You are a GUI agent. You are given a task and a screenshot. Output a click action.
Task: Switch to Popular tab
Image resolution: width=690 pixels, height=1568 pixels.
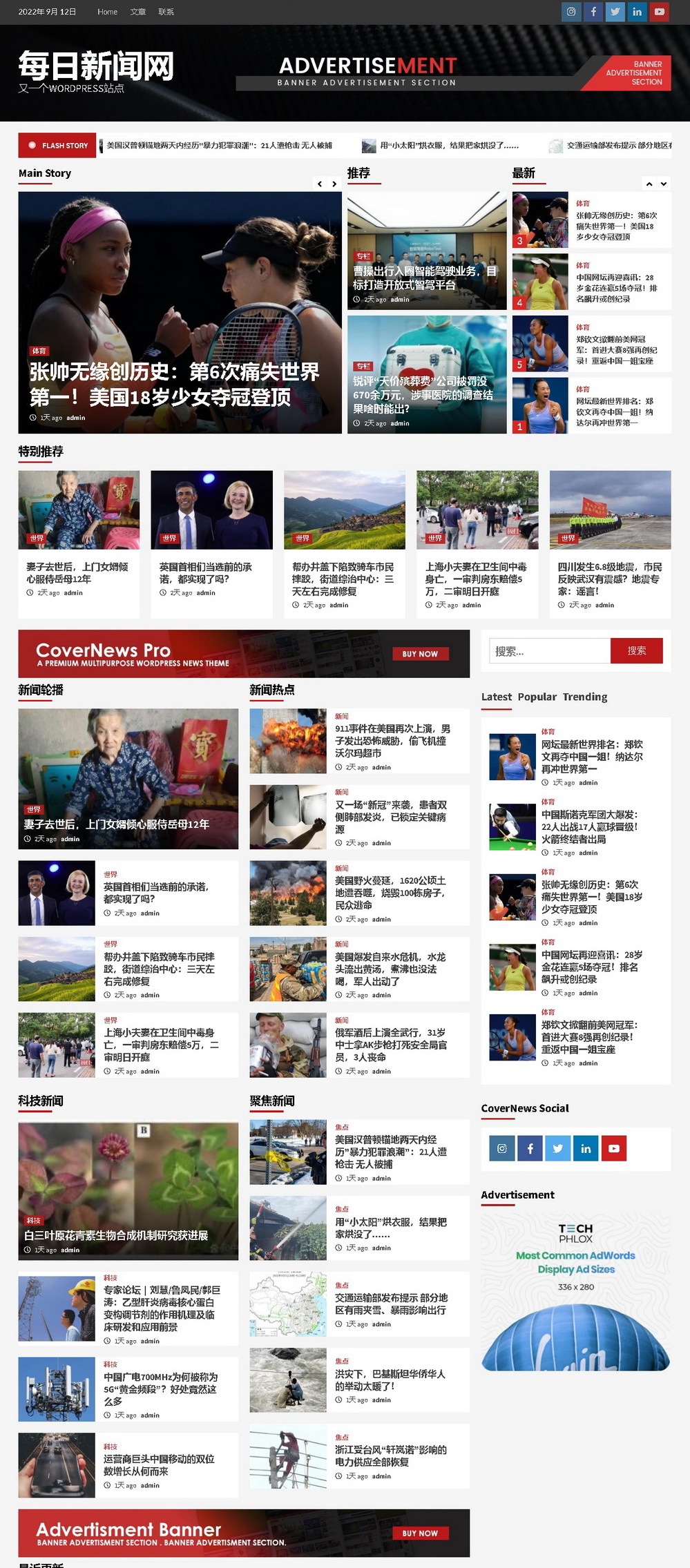[x=537, y=697]
